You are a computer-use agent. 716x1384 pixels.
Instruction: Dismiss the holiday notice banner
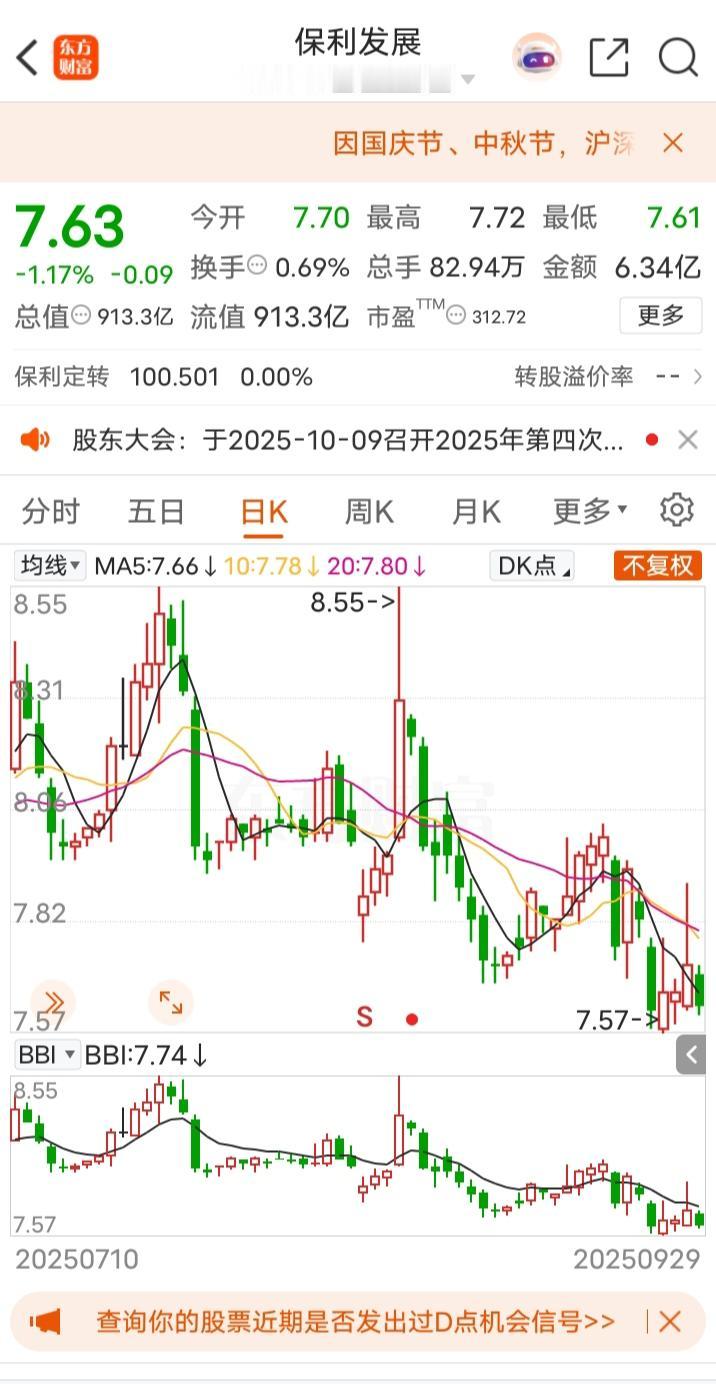pos(673,143)
